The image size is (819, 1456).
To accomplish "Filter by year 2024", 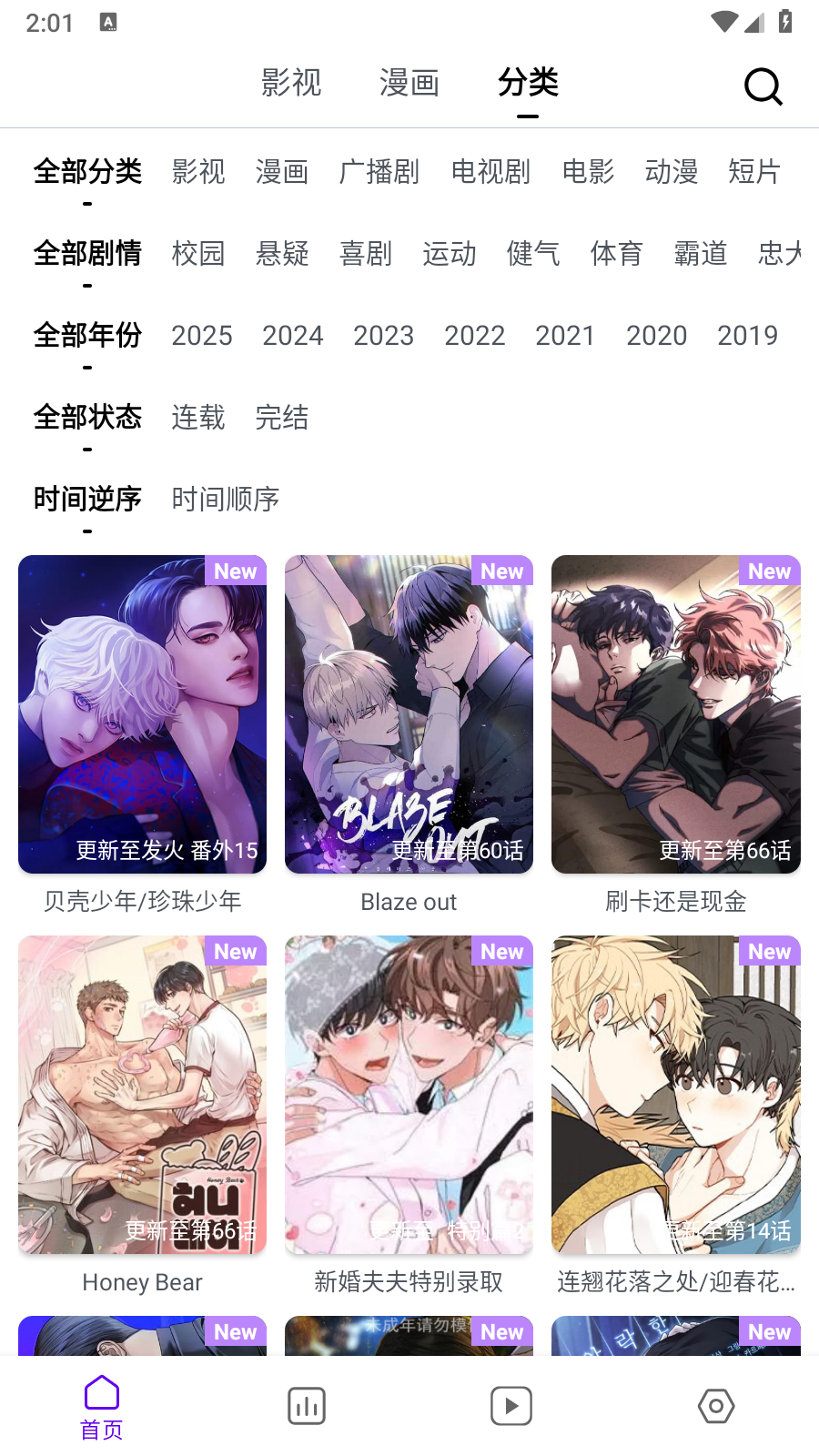I will tap(293, 336).
